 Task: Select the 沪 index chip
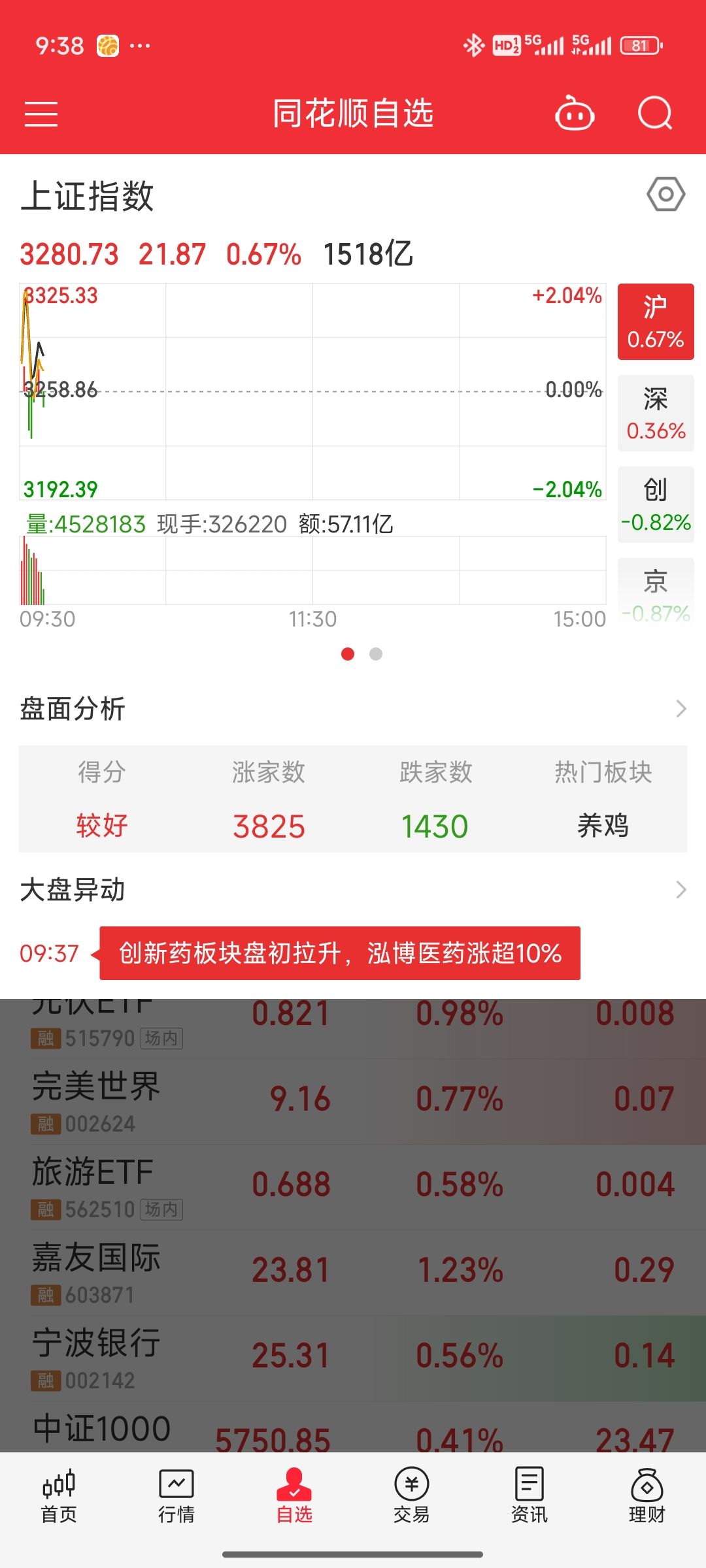(655, 321)
